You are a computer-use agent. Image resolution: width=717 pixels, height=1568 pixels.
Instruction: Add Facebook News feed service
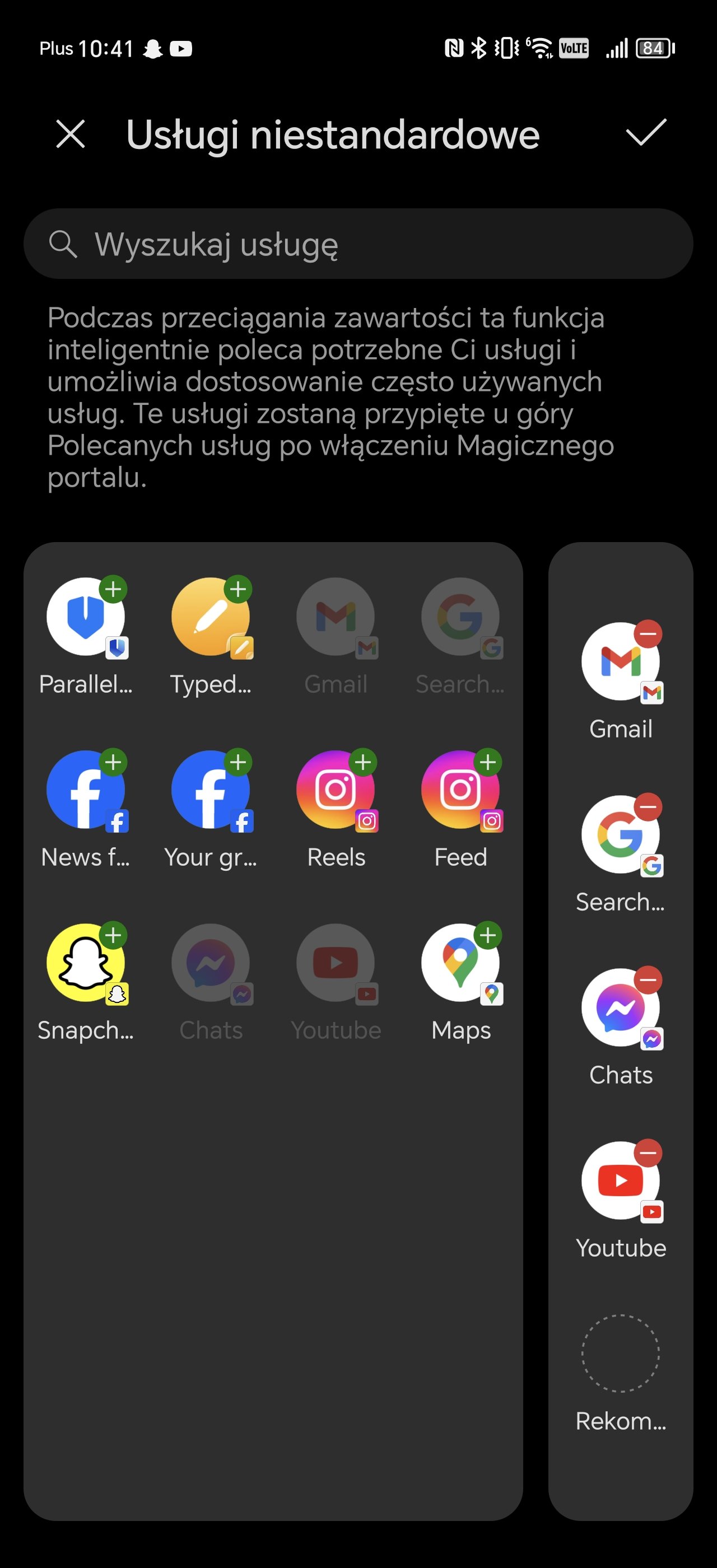point(113,762)
